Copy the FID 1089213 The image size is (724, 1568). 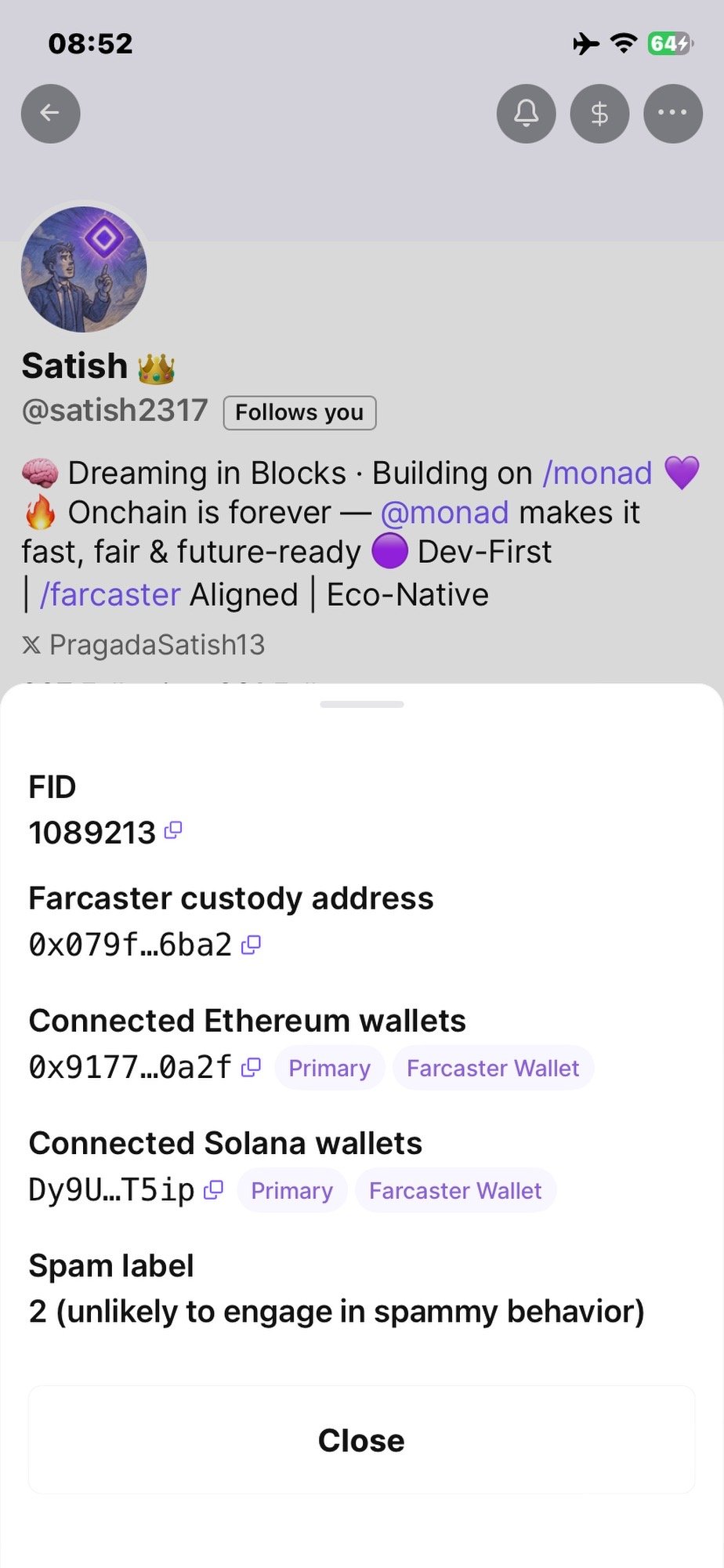(173, 830)
